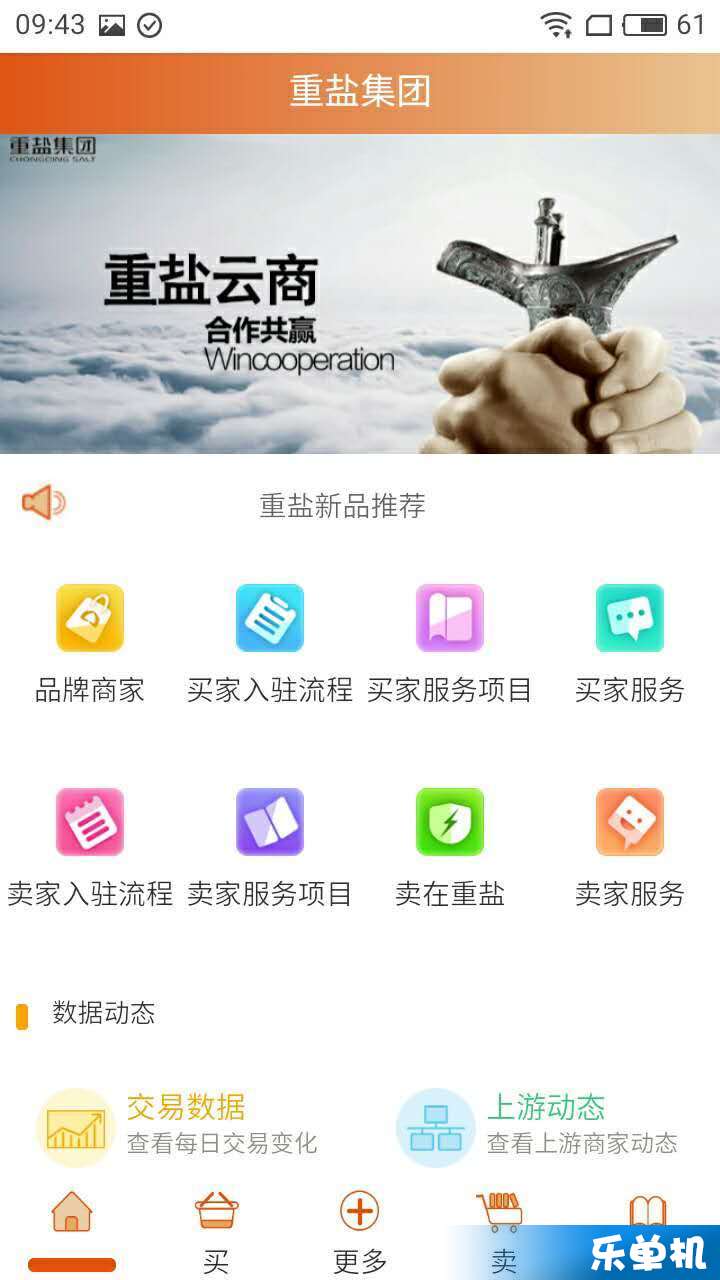
Task: View 上游动态 upstream updates
Action: tap(540, 1125)
